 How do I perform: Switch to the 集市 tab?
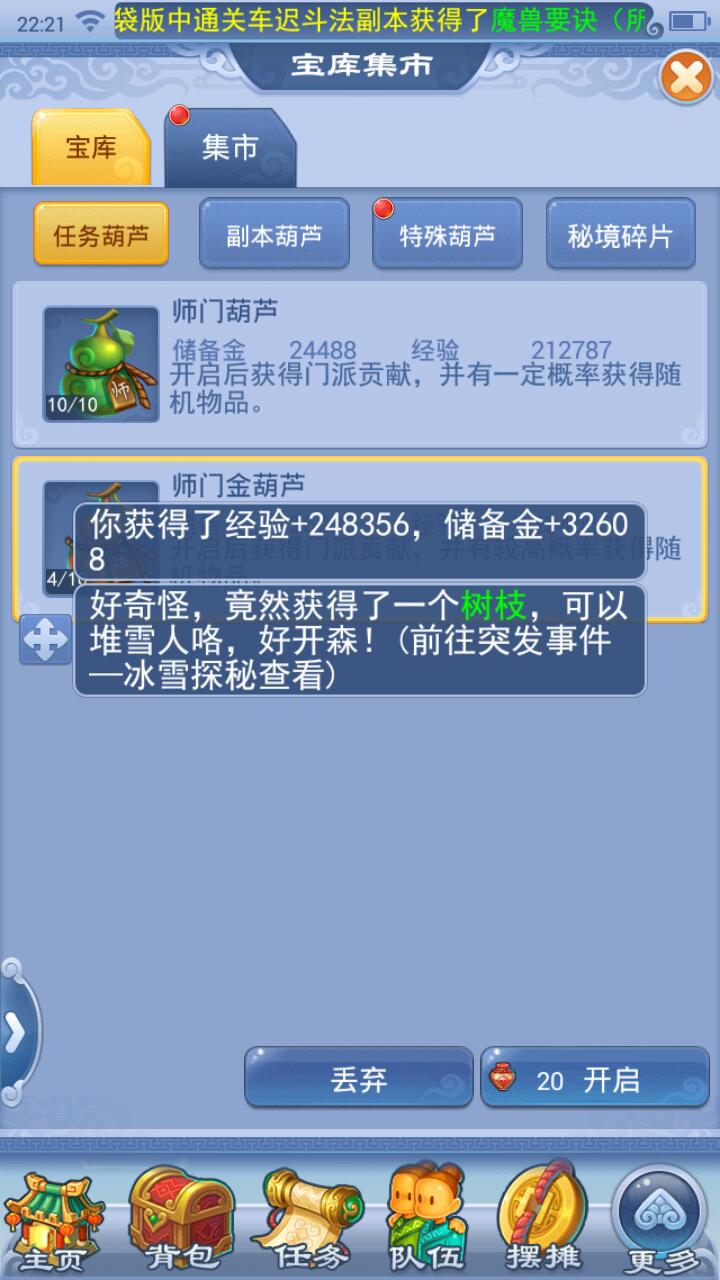(230, 148)
